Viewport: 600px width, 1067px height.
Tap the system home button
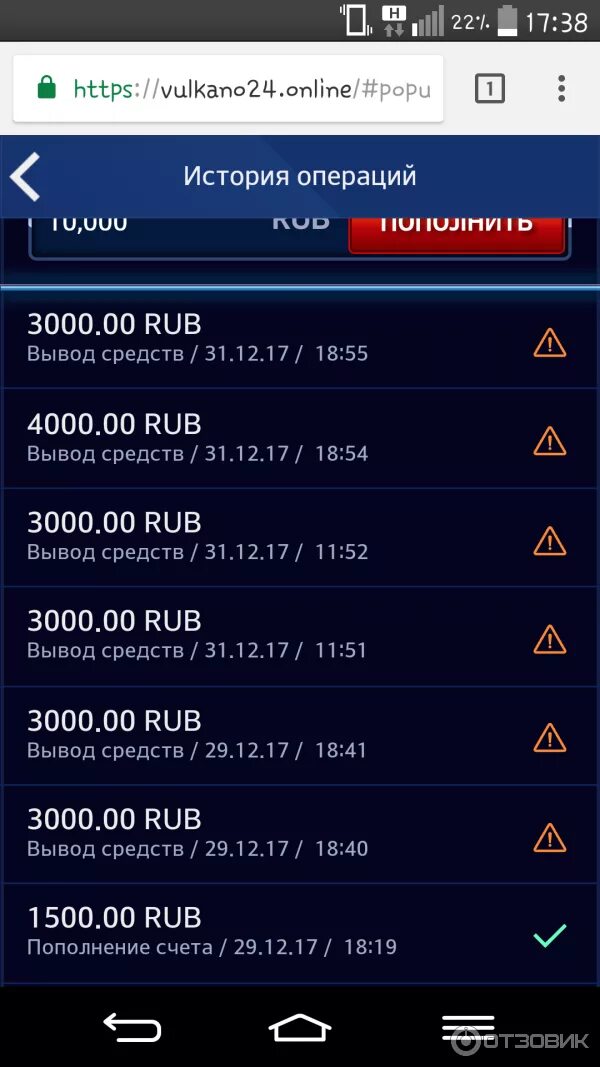299,1028
